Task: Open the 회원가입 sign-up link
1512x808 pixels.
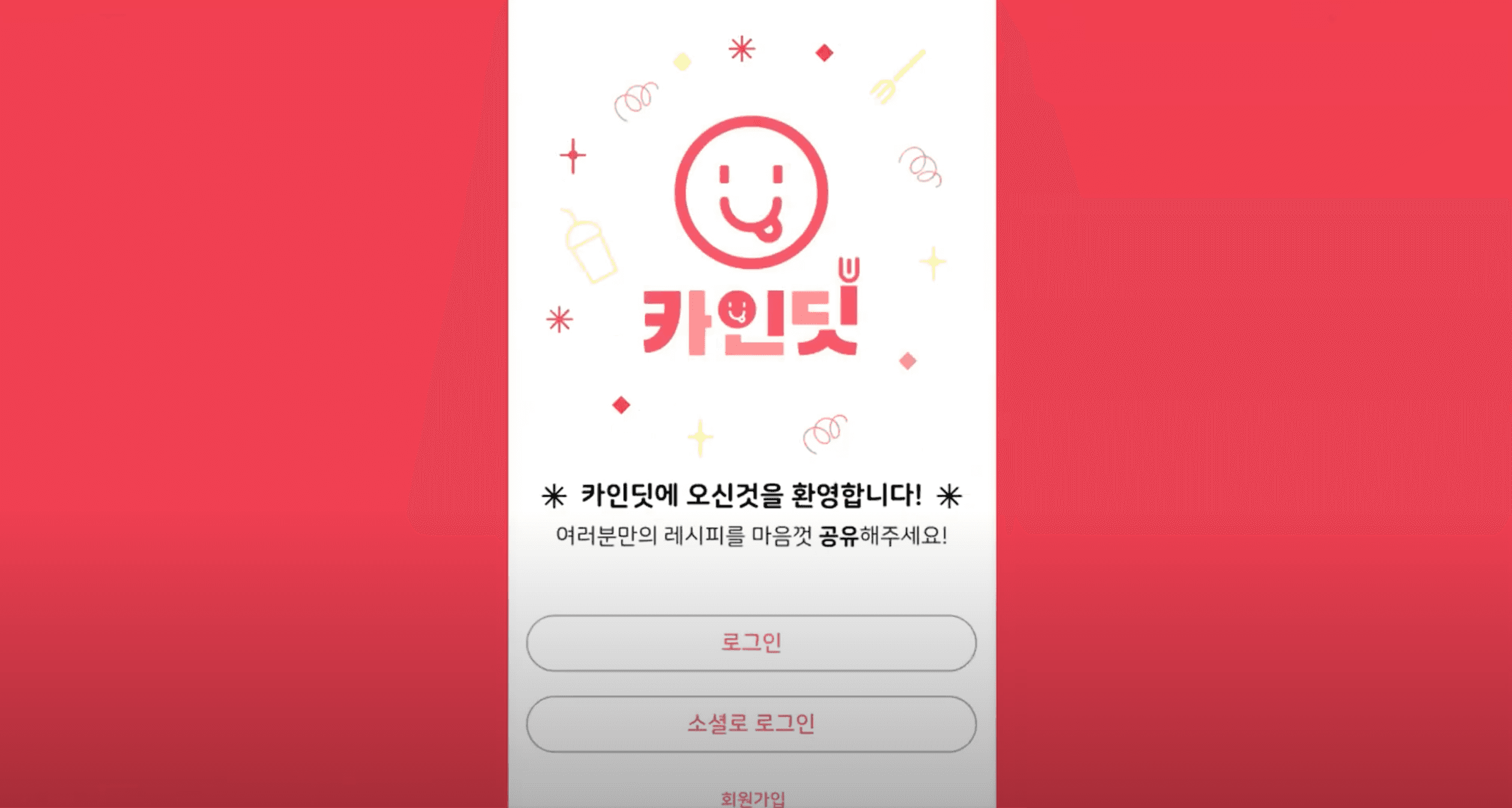Action: [x=752, y=799]
